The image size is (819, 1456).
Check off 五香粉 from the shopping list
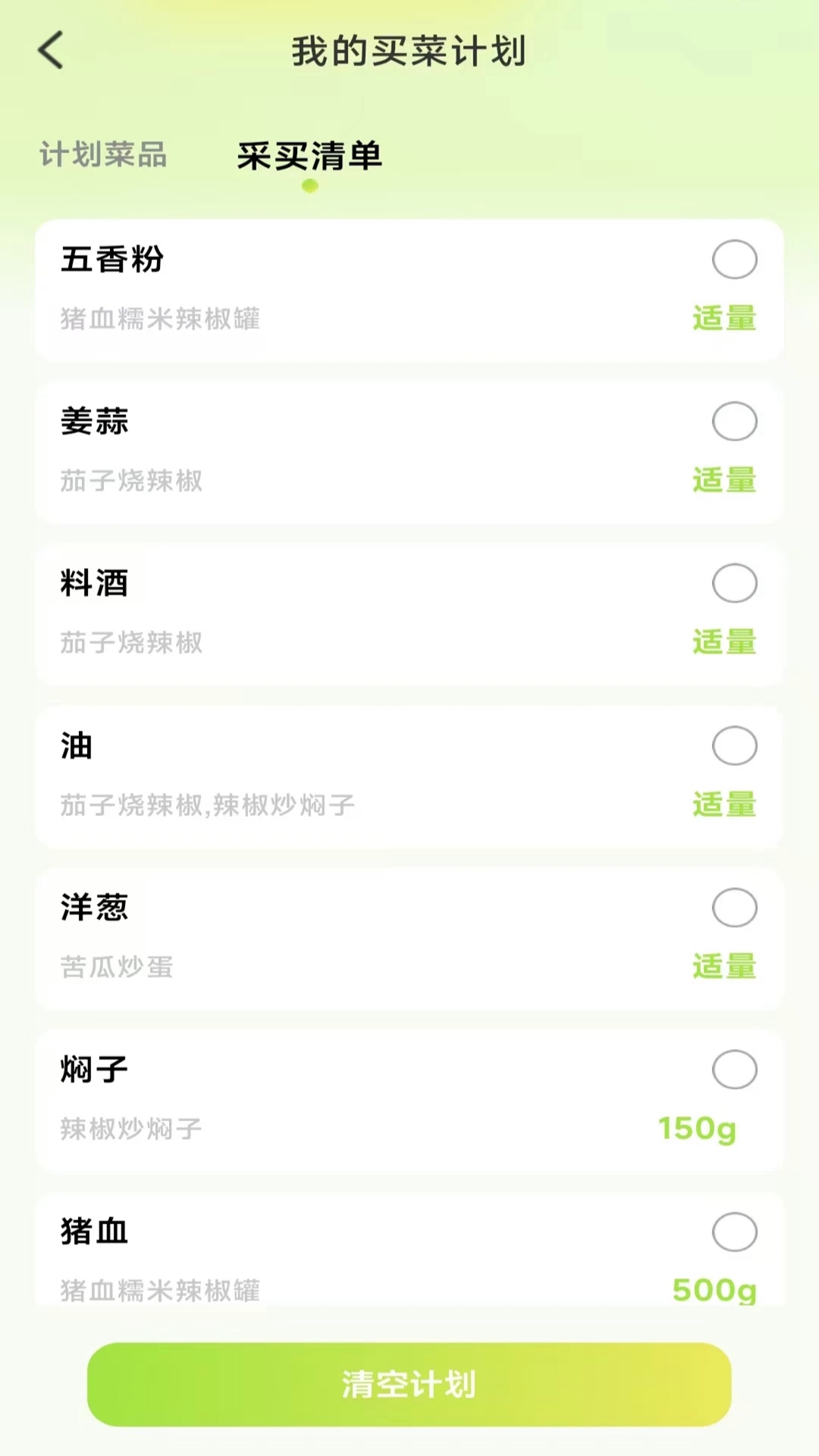pos(733,259)
